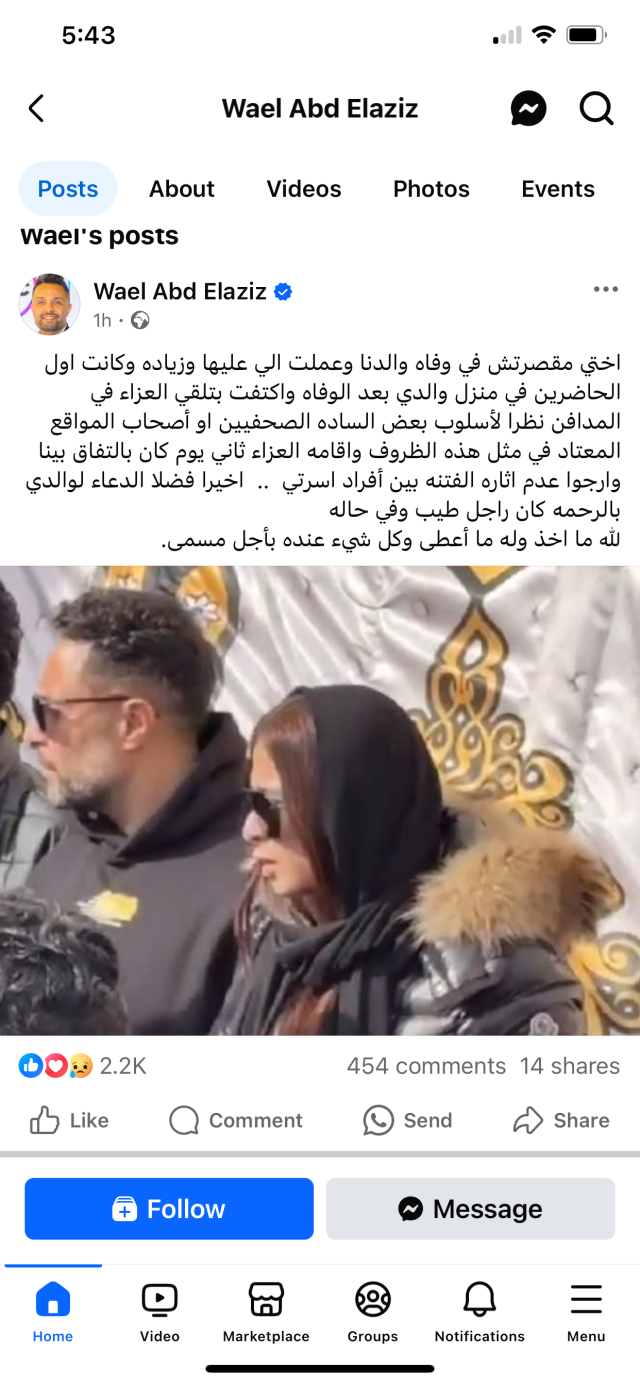The width and height of the screenshot is (640, 1385).
Task: View the Events tab
Action: (557, 189)
